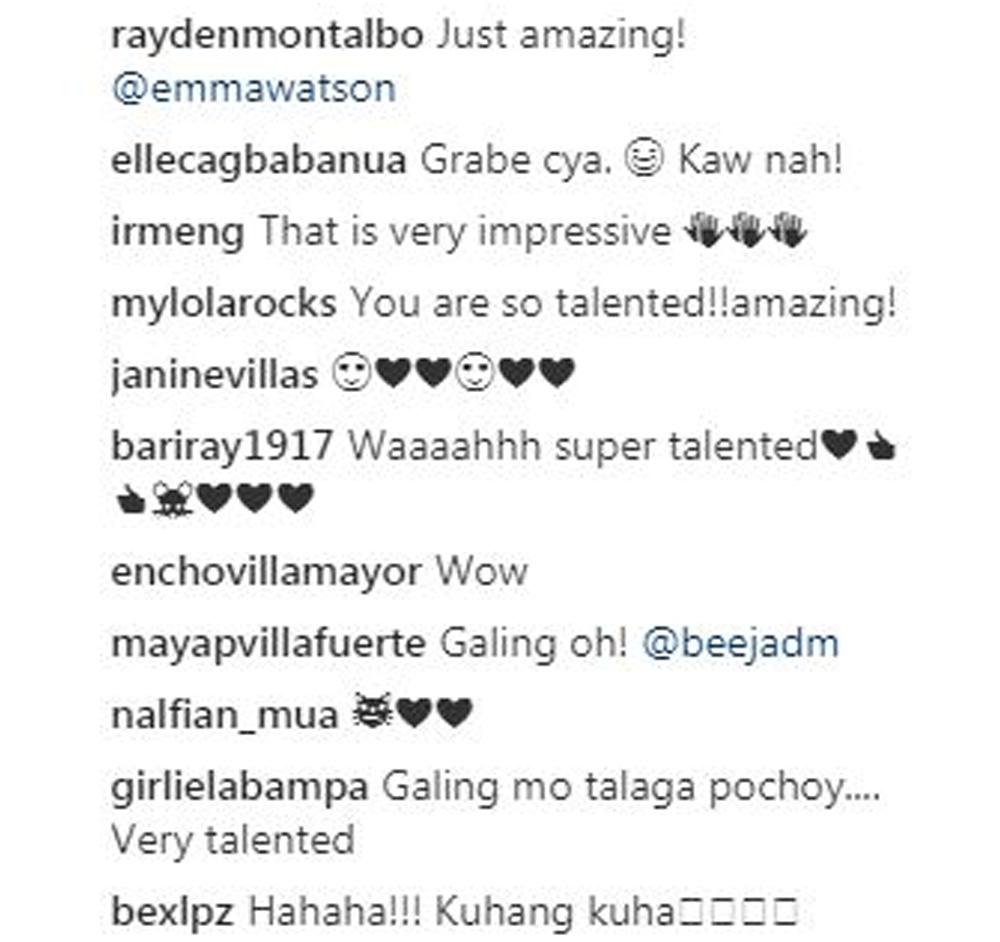View enchovillamayor's profile
Image resolution: width=1000 pixels, height=942 pixels.
[265, 572]
